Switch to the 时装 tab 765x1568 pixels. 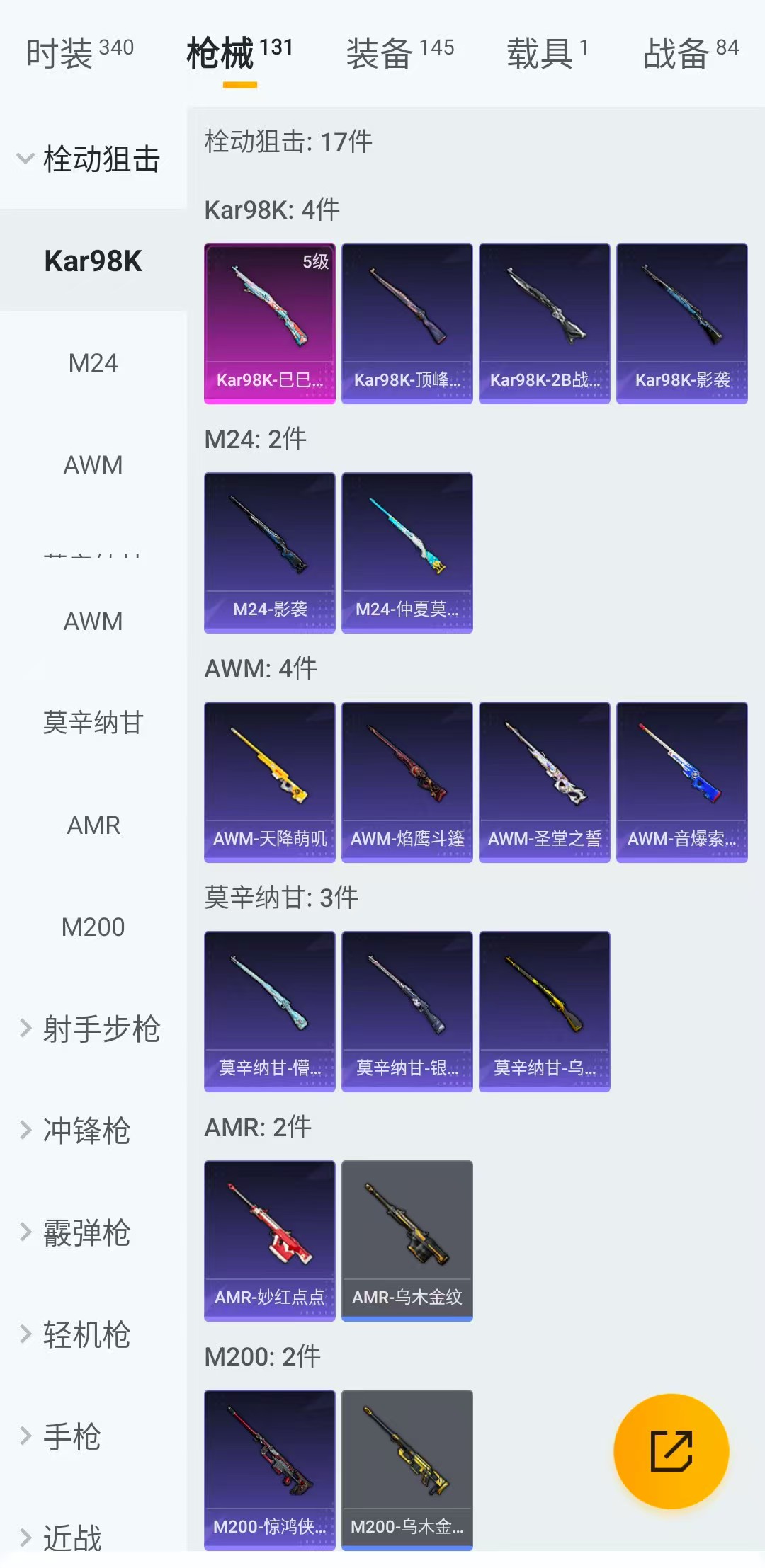79,53
